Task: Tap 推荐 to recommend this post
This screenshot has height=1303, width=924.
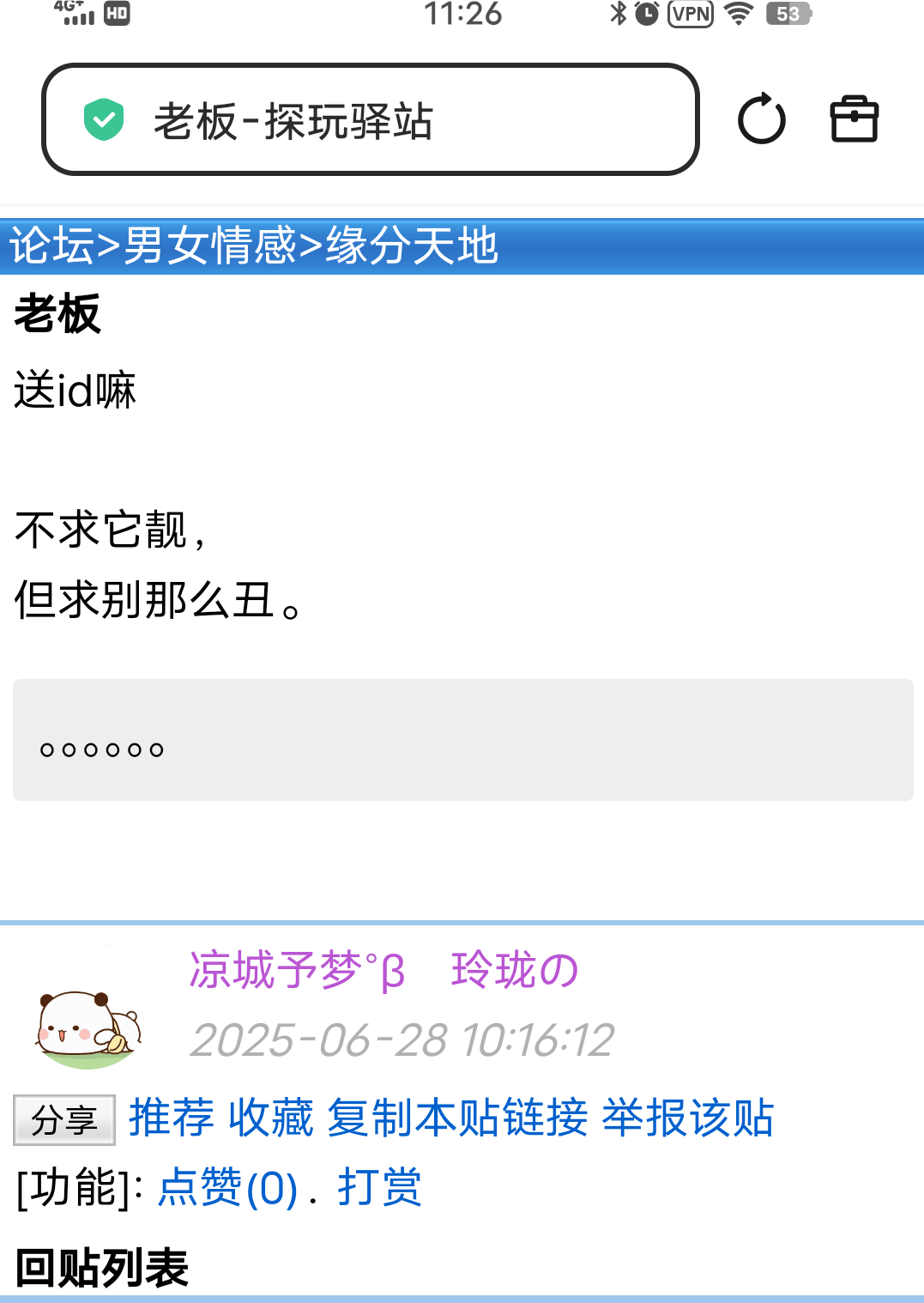Action: (x=172, y=1118)
